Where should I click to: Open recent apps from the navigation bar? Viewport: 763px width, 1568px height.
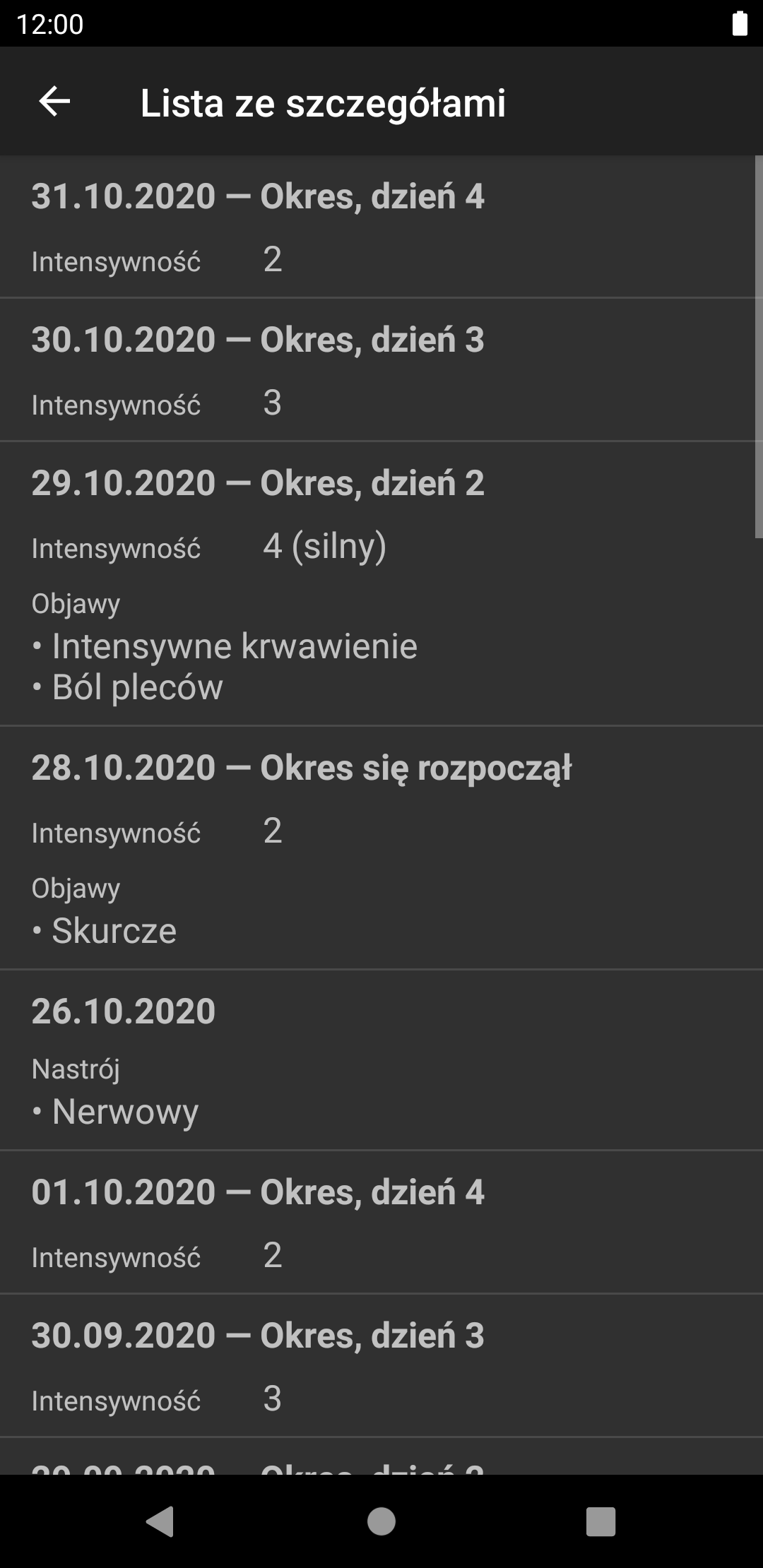tap(601, 1521)
